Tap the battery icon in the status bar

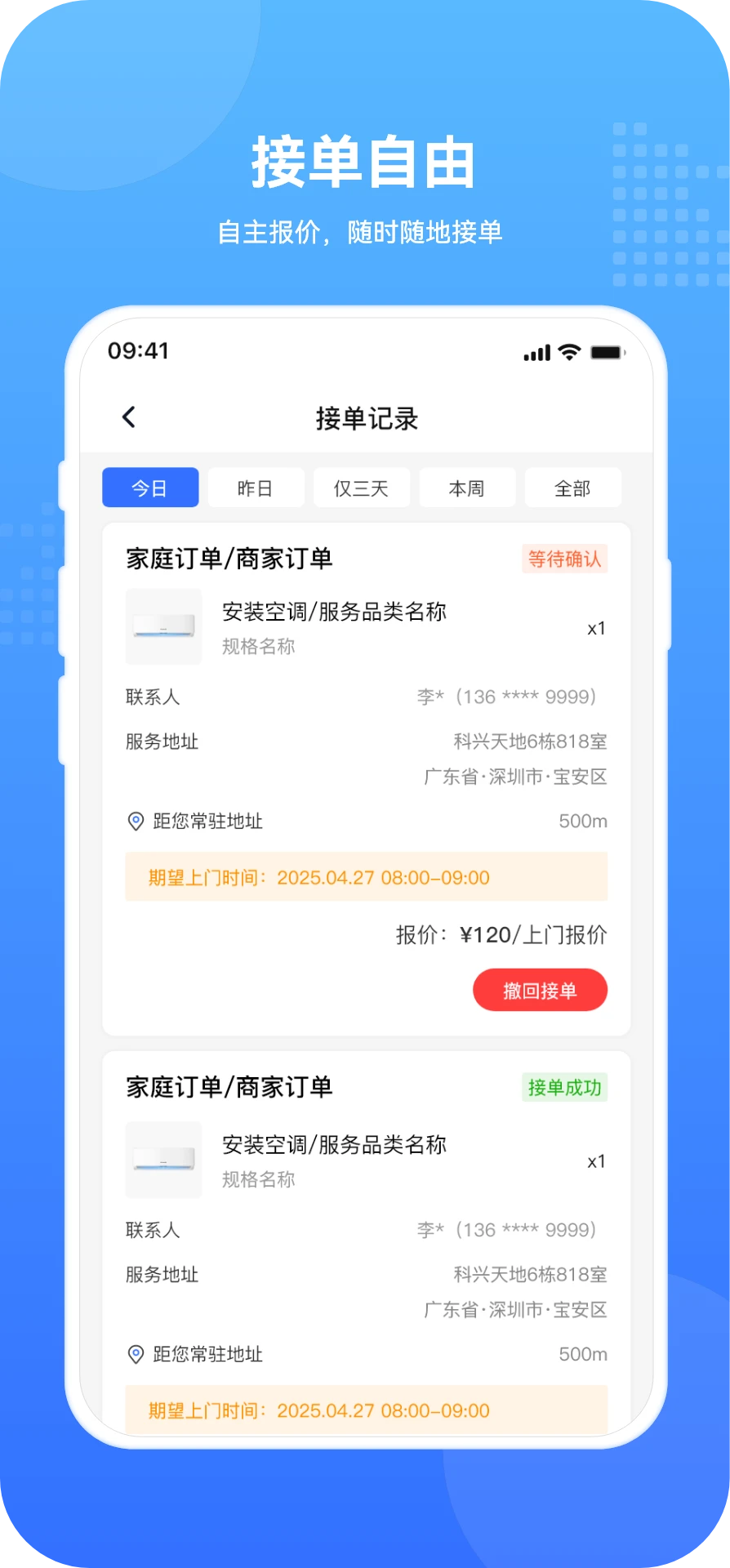click(606, 352)
